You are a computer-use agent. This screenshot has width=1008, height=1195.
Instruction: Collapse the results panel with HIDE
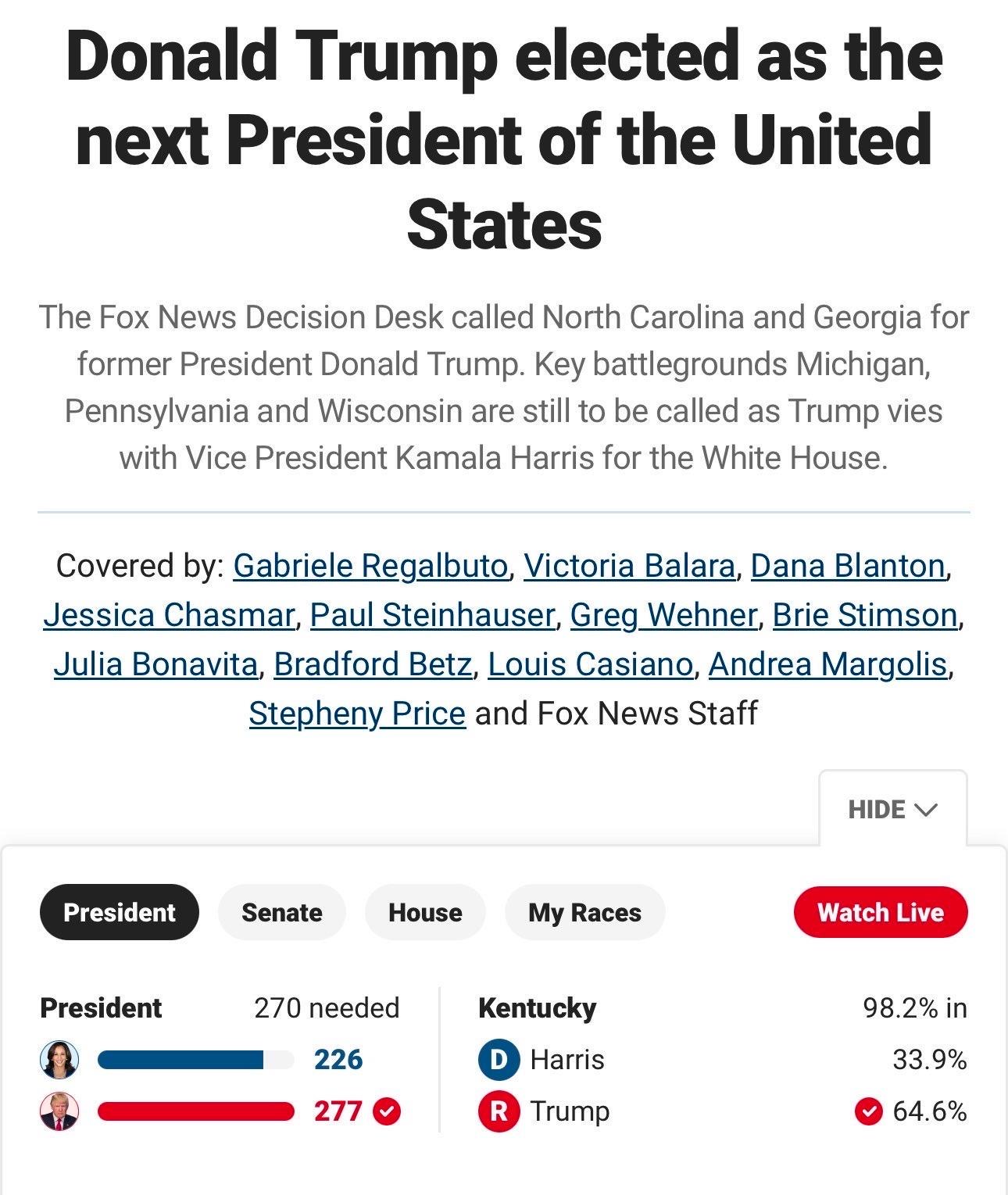tap(892, 809)
